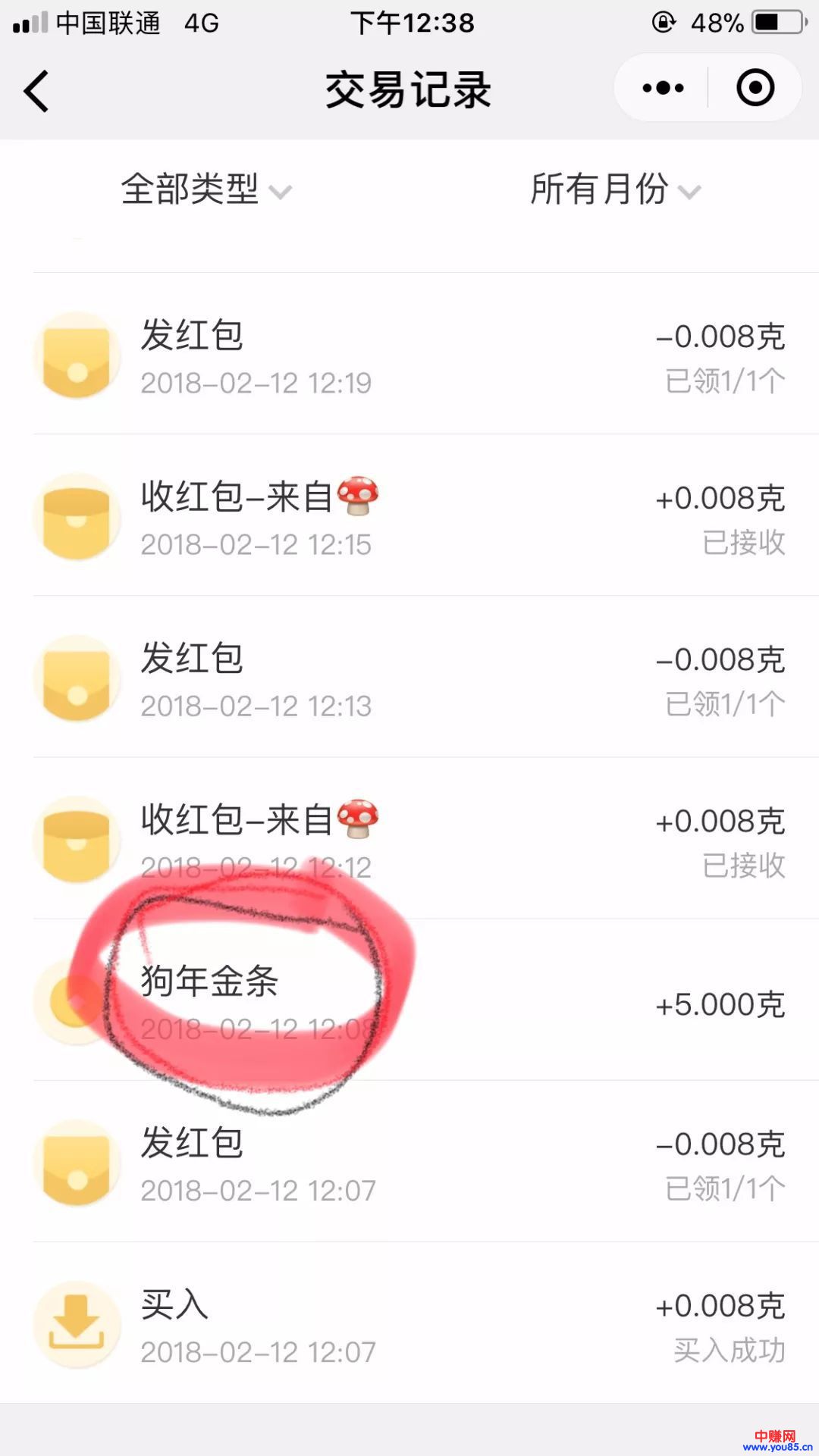Viewport: 819px width, 1456px height.
Task: Open the 发红包 record from 12:19
Action: pos(409,355)
